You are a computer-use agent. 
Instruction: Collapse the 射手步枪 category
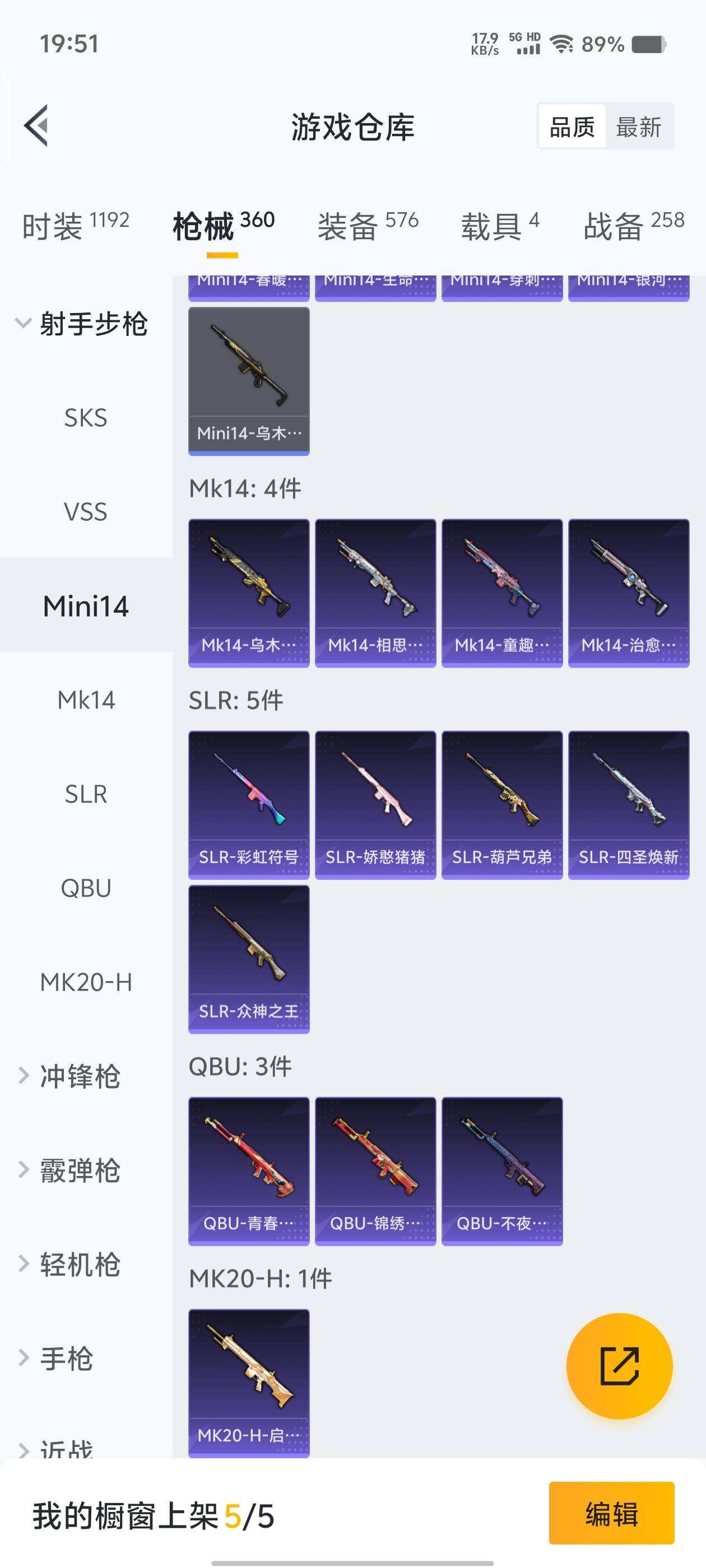(x=82, y=324)
